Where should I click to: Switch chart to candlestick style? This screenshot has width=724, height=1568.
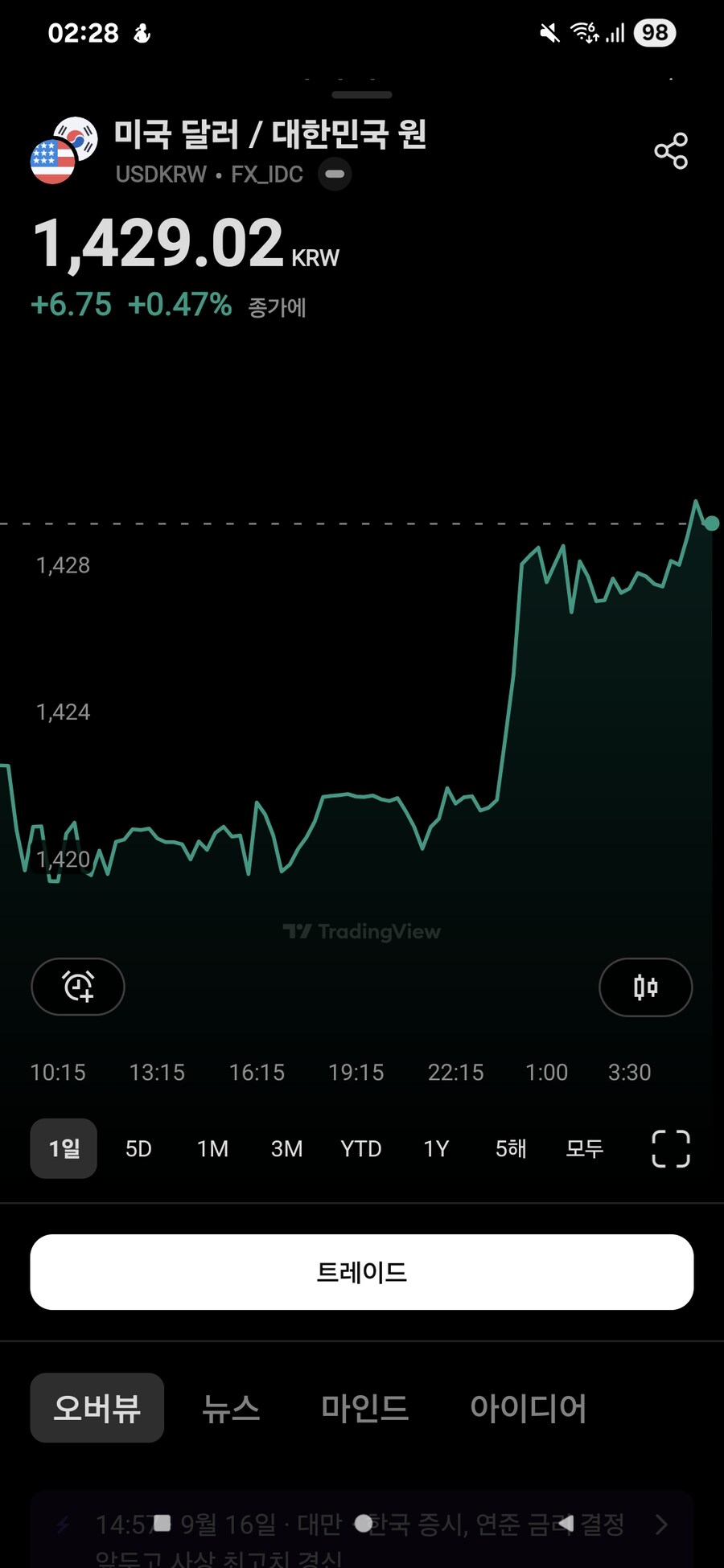tap(645, 987)
